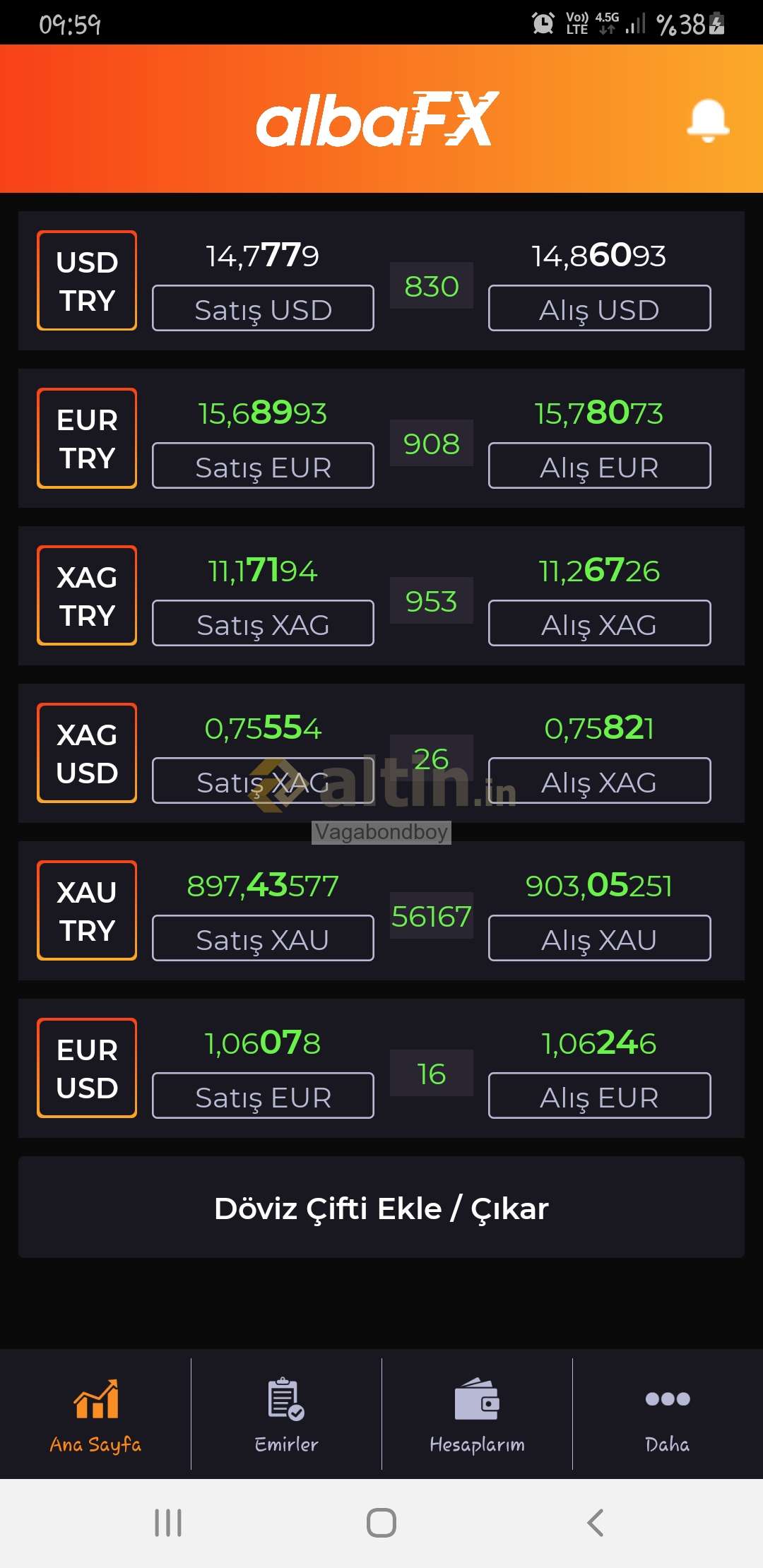Buy XAG in the XAG/USD pair

click(599, 781)
